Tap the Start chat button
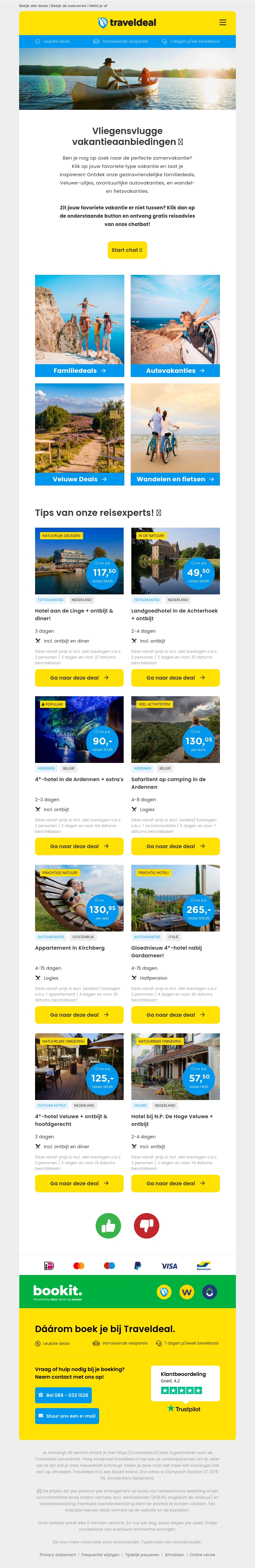This screenshot has width=255, height=1568. pos(127,250)
